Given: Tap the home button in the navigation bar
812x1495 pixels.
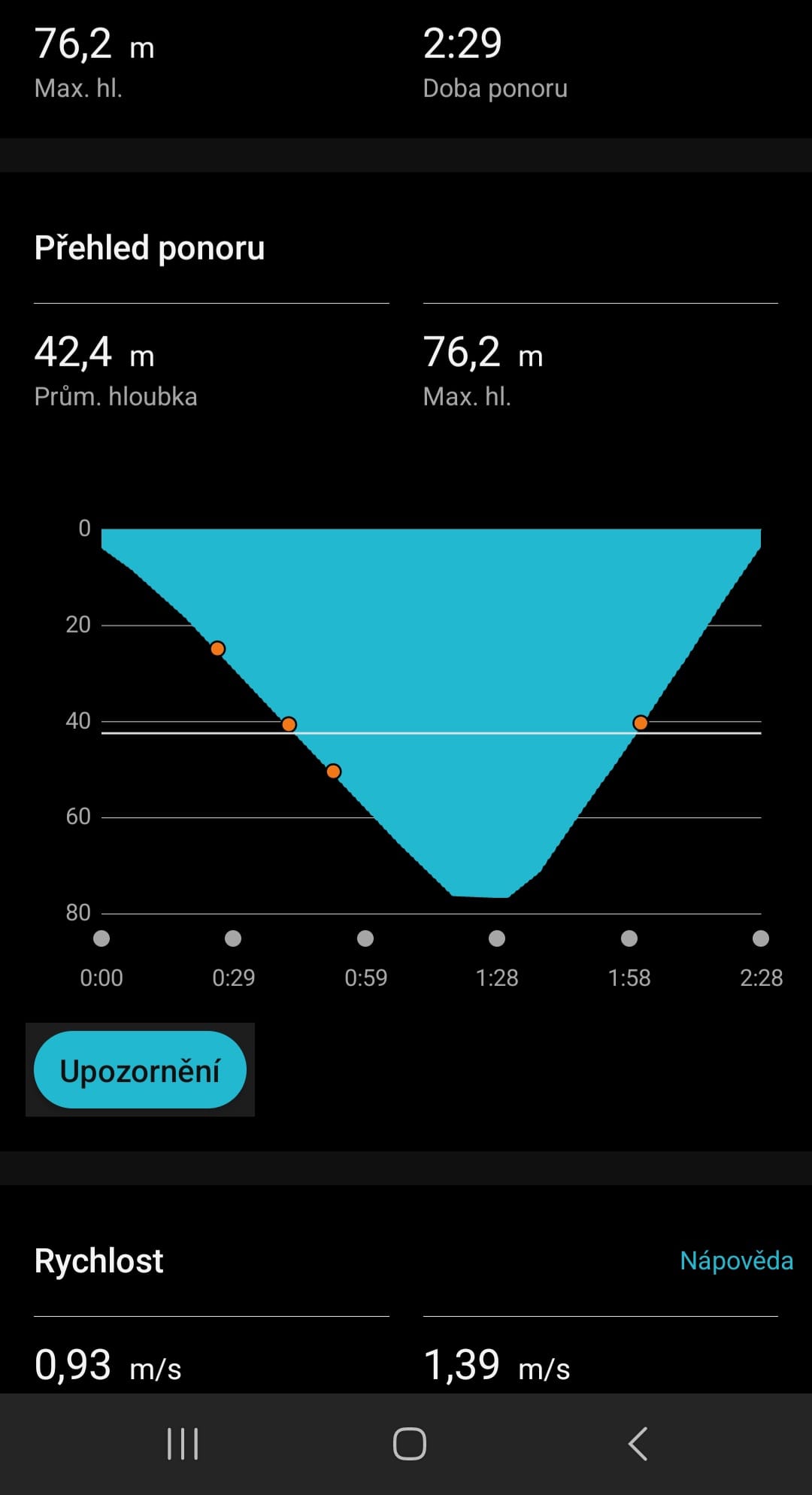Looking at the screenshot, I should (x=410, y=1444).
